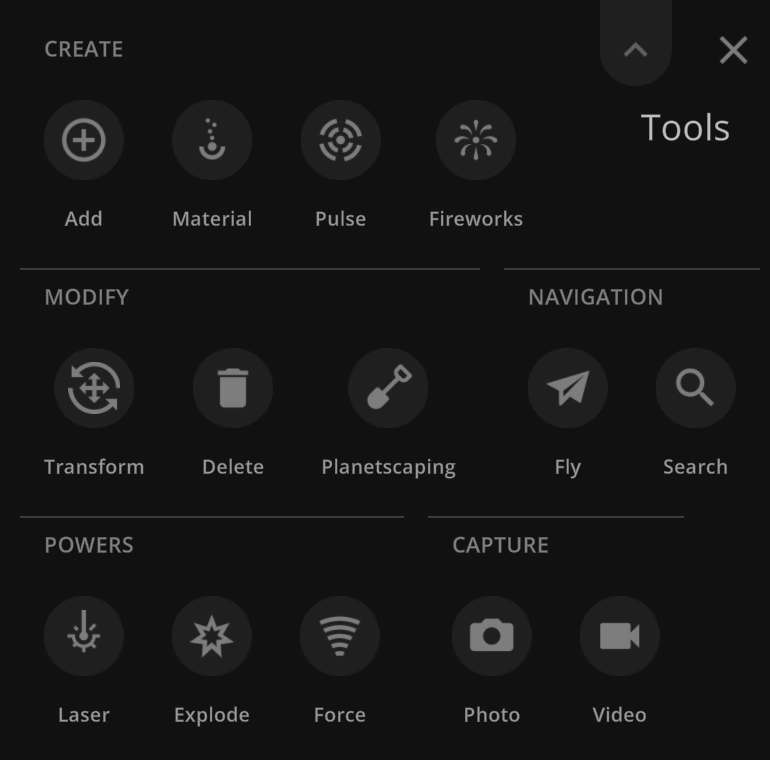Select the Add tool

click(x=83, y=140)
